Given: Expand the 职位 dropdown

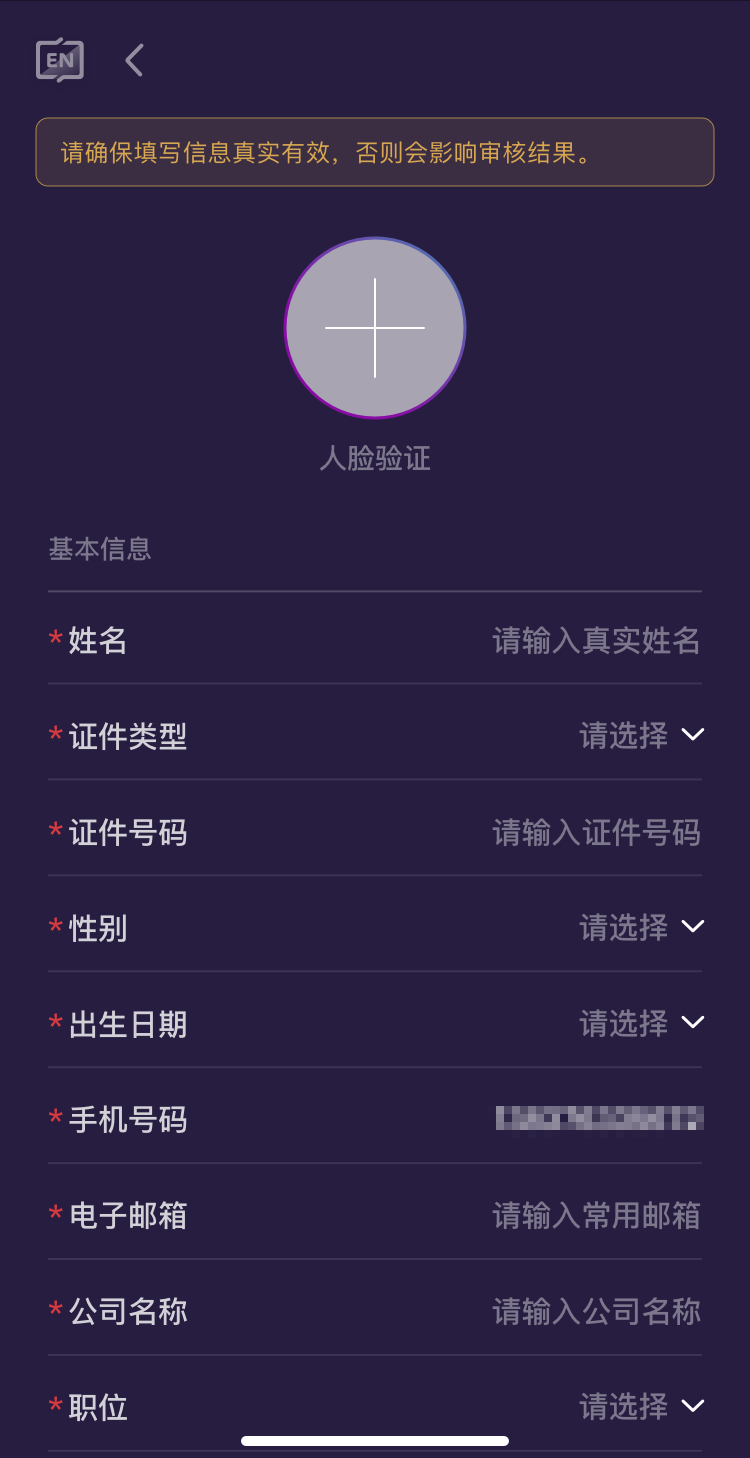Looking at the screenshot, I should click(x=375, y=1407).
